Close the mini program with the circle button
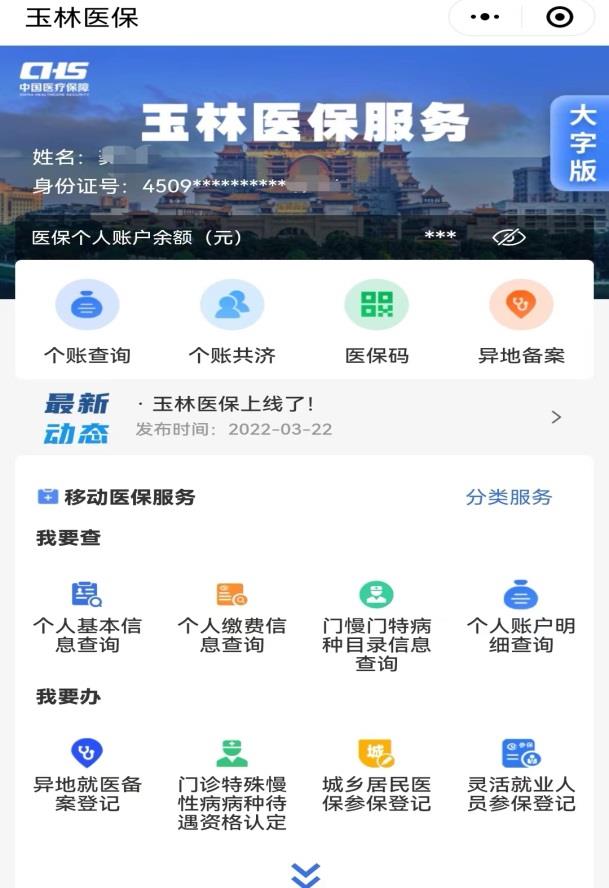The height and width of the screenshot is (888, 609). click(560, 17)
